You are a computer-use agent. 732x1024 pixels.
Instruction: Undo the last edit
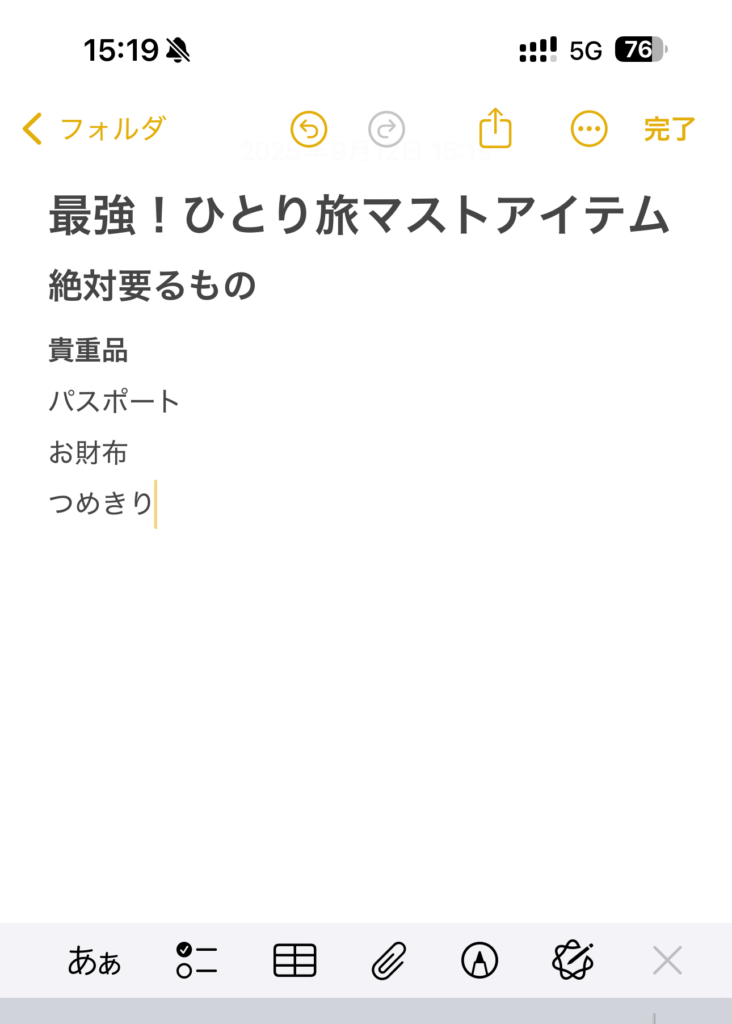pyautogui.click(x=309, y=129)
